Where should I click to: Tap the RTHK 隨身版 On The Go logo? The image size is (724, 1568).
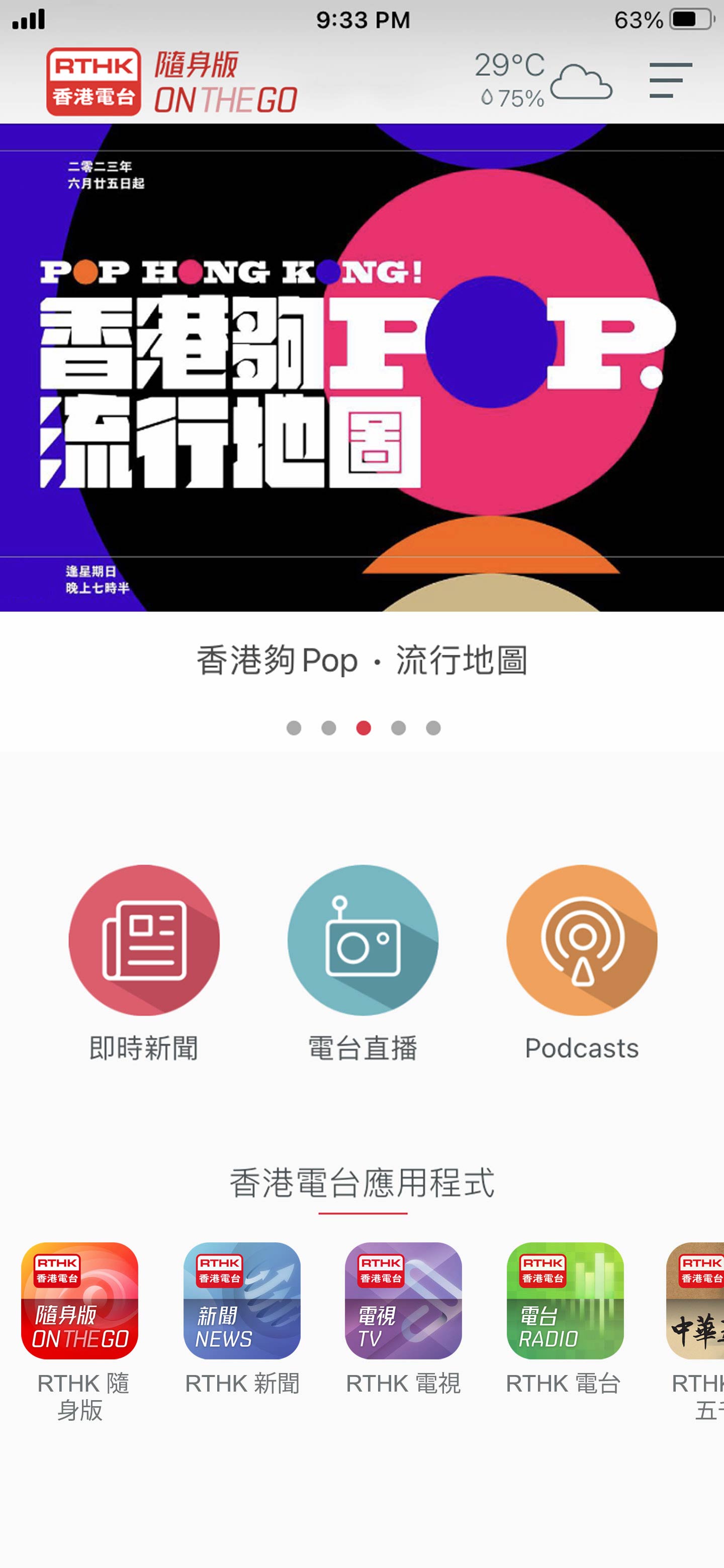[172, 81]
